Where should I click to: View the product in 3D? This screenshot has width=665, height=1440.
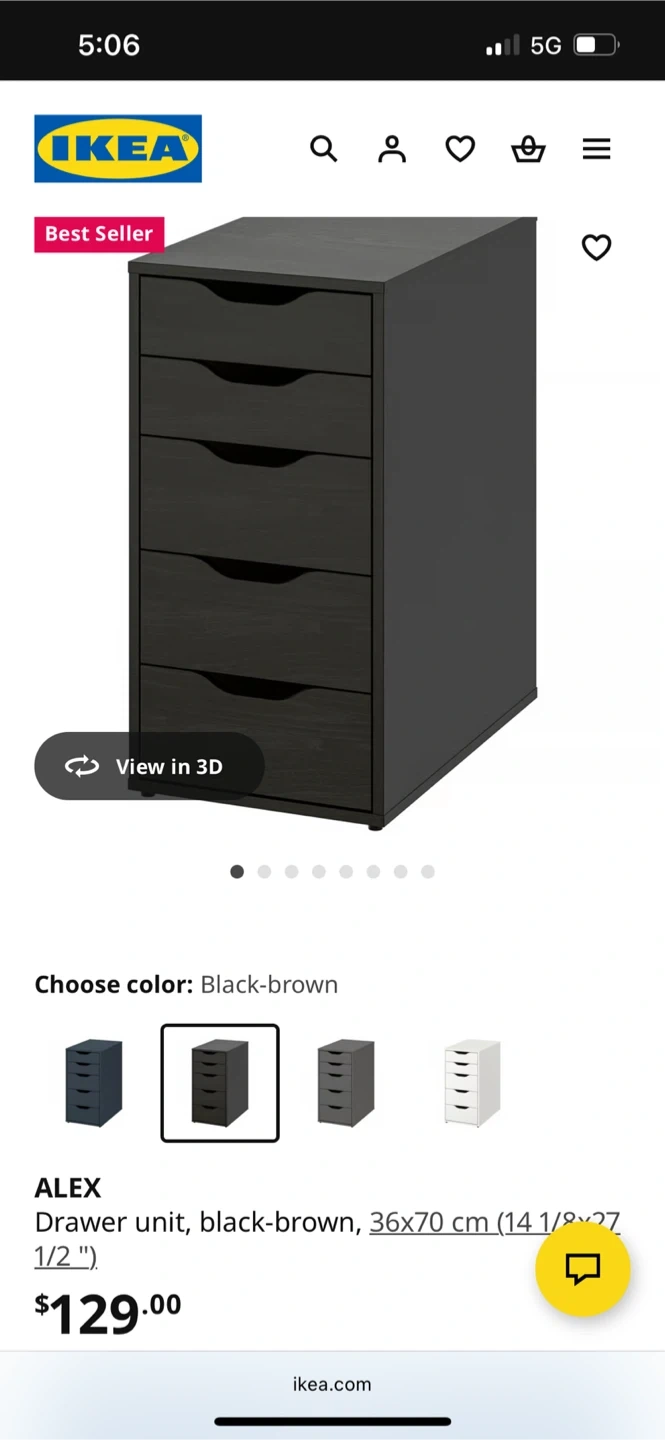tap(149, 767)
